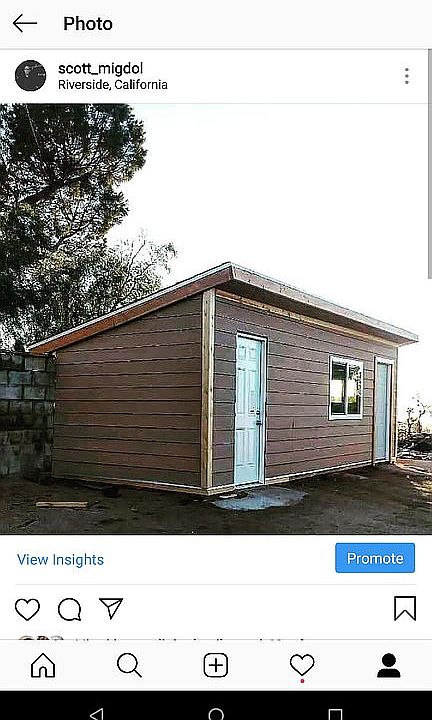Share the post via paper plane icon
The image size is (432, 720).
click(111, 608)
